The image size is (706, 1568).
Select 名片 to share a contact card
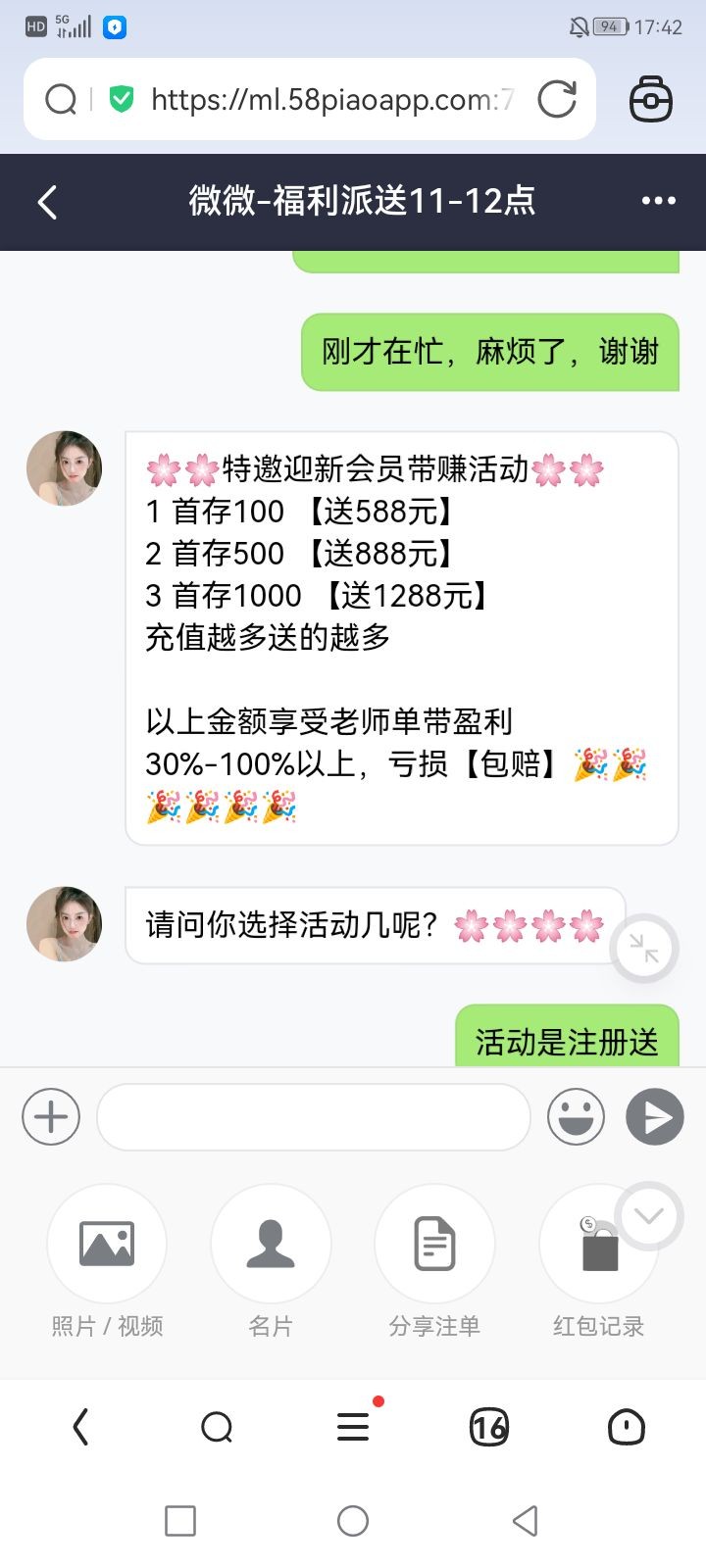pos(271,1244)
